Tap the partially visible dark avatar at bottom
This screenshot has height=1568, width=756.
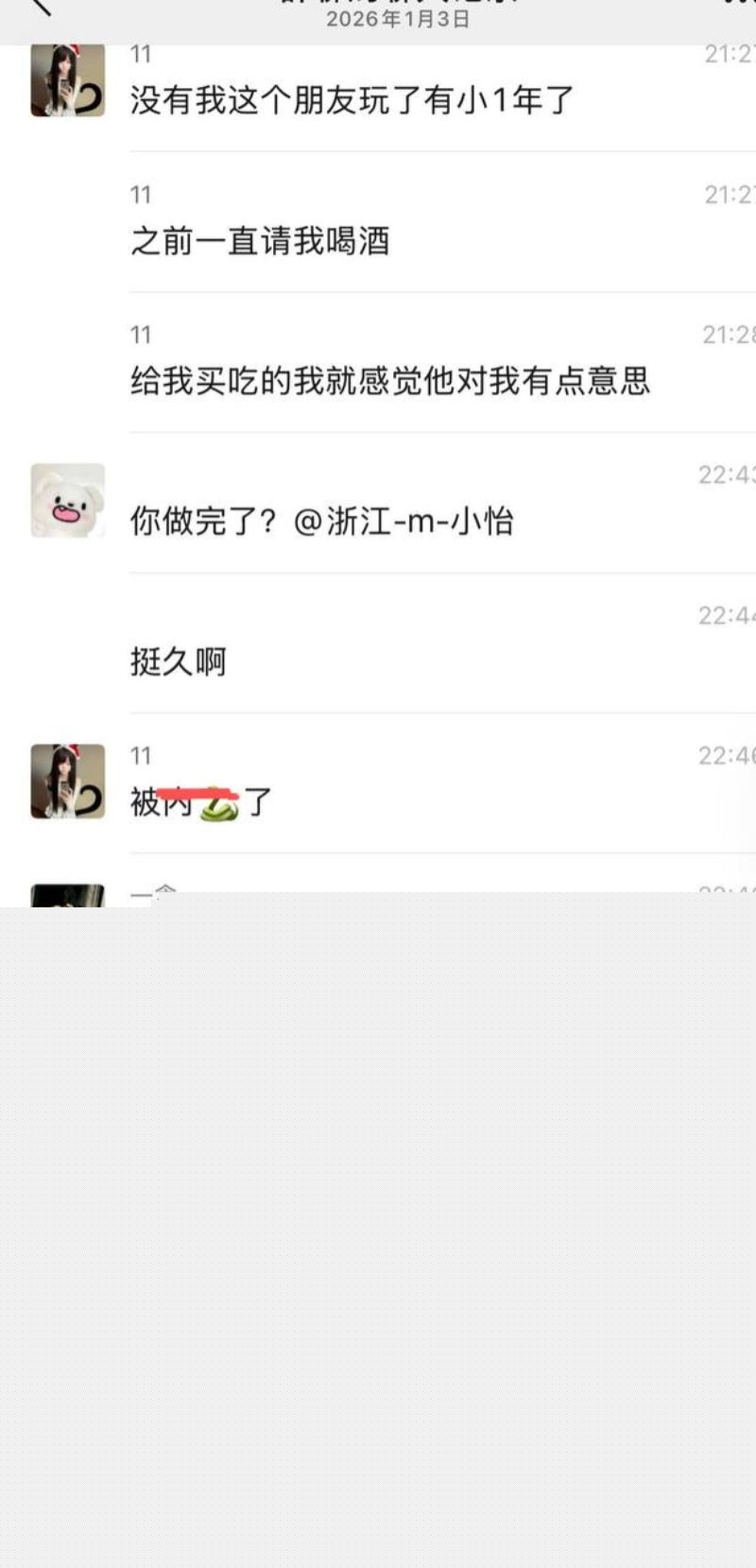point(67,893)
